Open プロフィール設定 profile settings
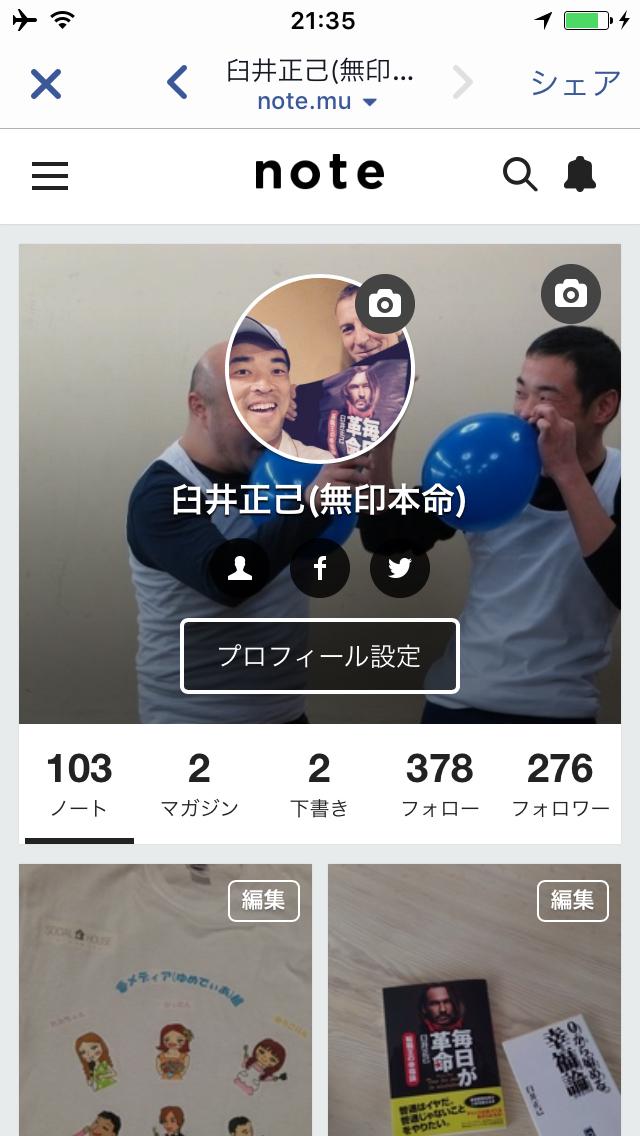 tap(320, 656)
